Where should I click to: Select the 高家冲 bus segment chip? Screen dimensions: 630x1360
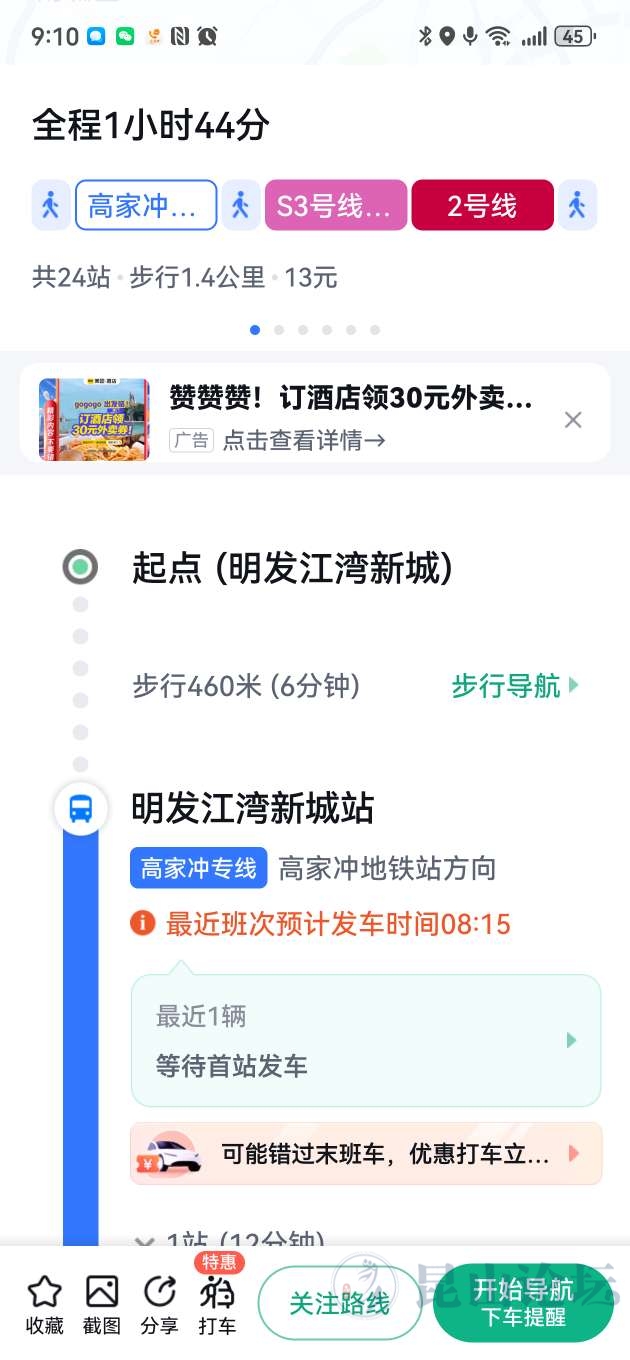tap(146, 206)
